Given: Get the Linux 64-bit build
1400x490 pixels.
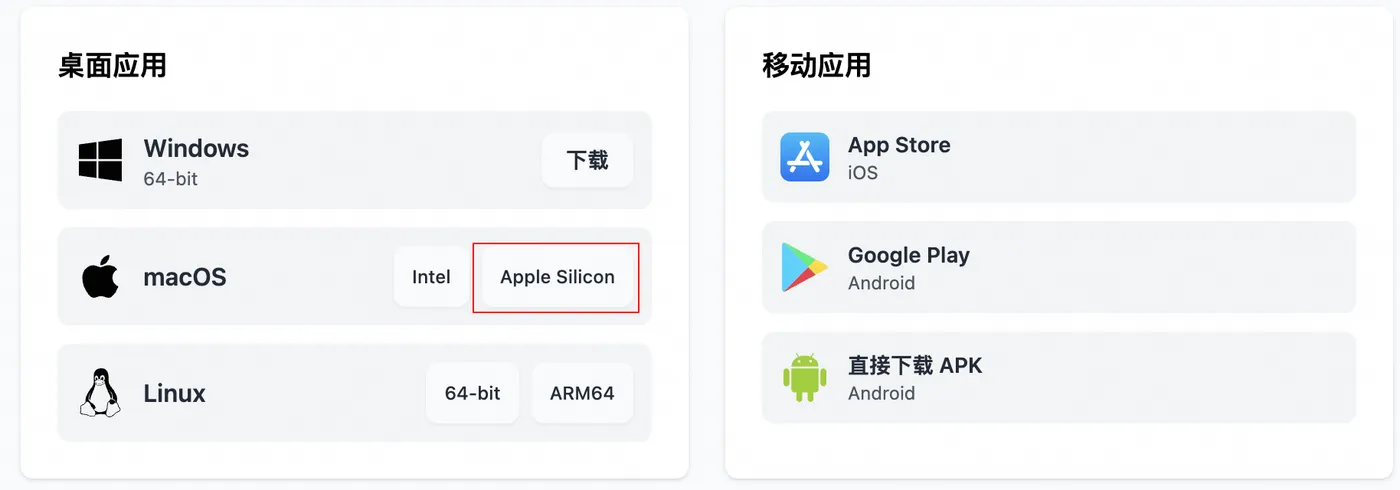Looking at the screenshot, I should [472, 393].
